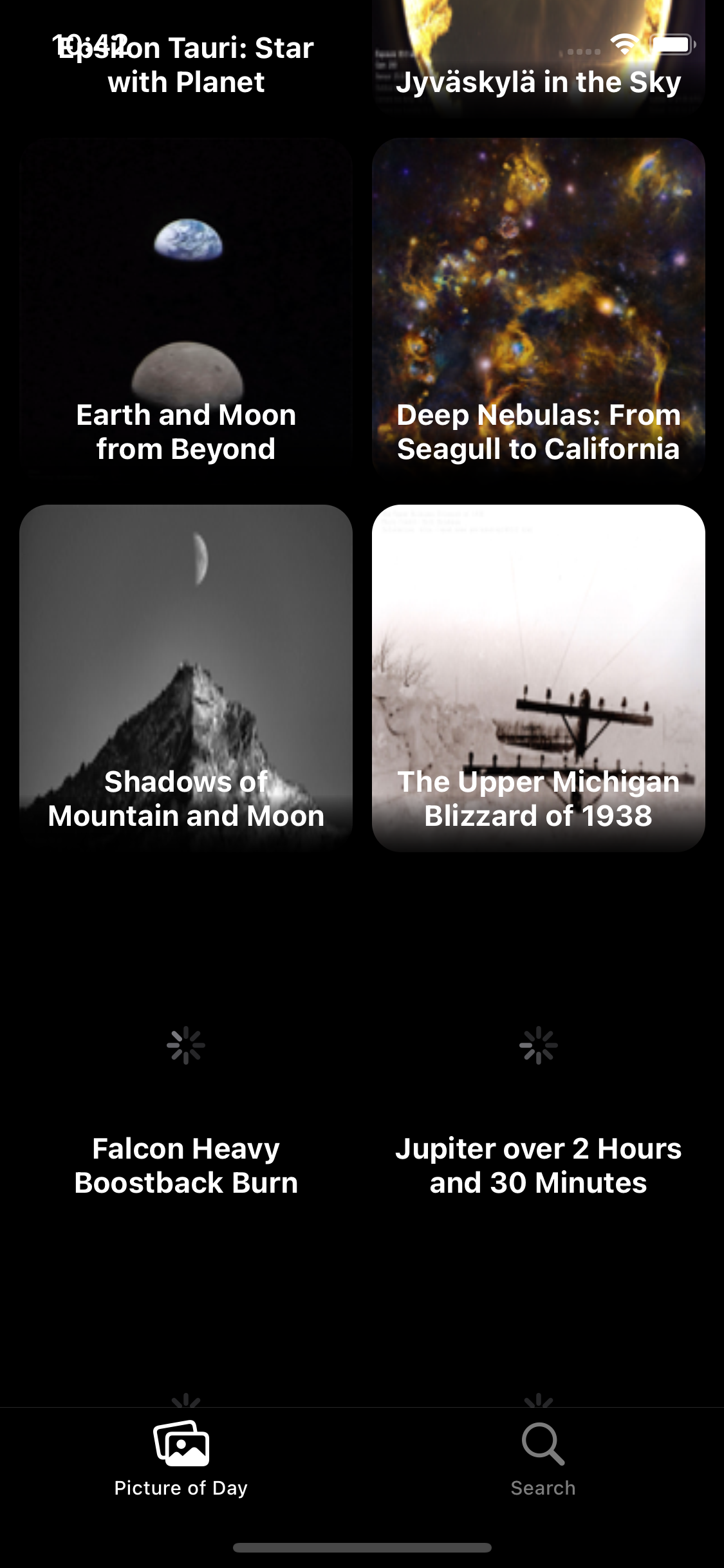Open The Upper Michigan Blizzard of 1938

point(538,677)
